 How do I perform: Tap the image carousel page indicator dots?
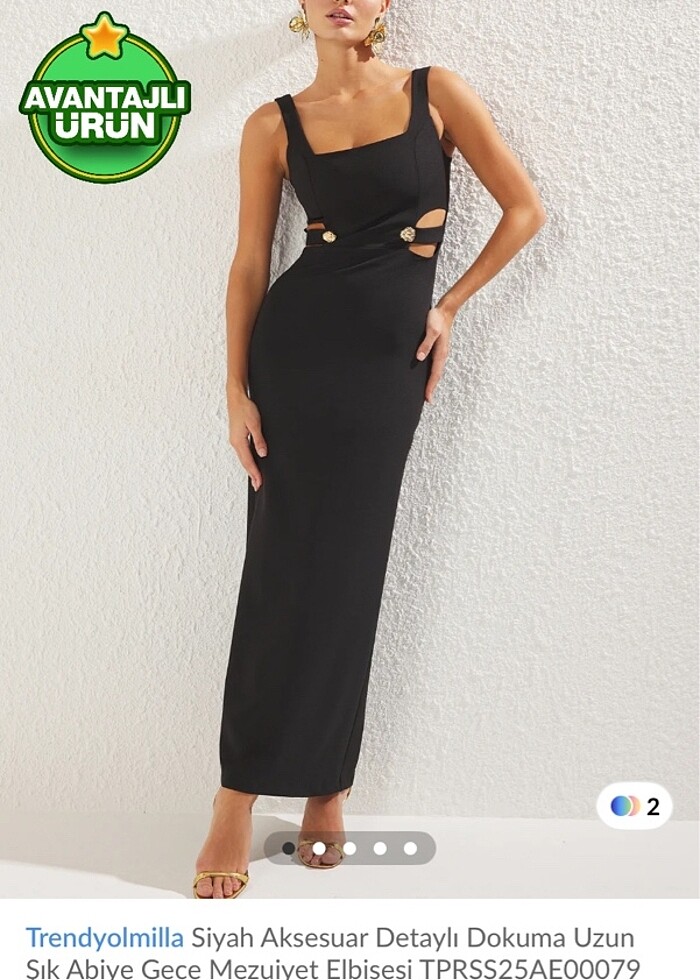pyautogui.click(x=349, y=848)
